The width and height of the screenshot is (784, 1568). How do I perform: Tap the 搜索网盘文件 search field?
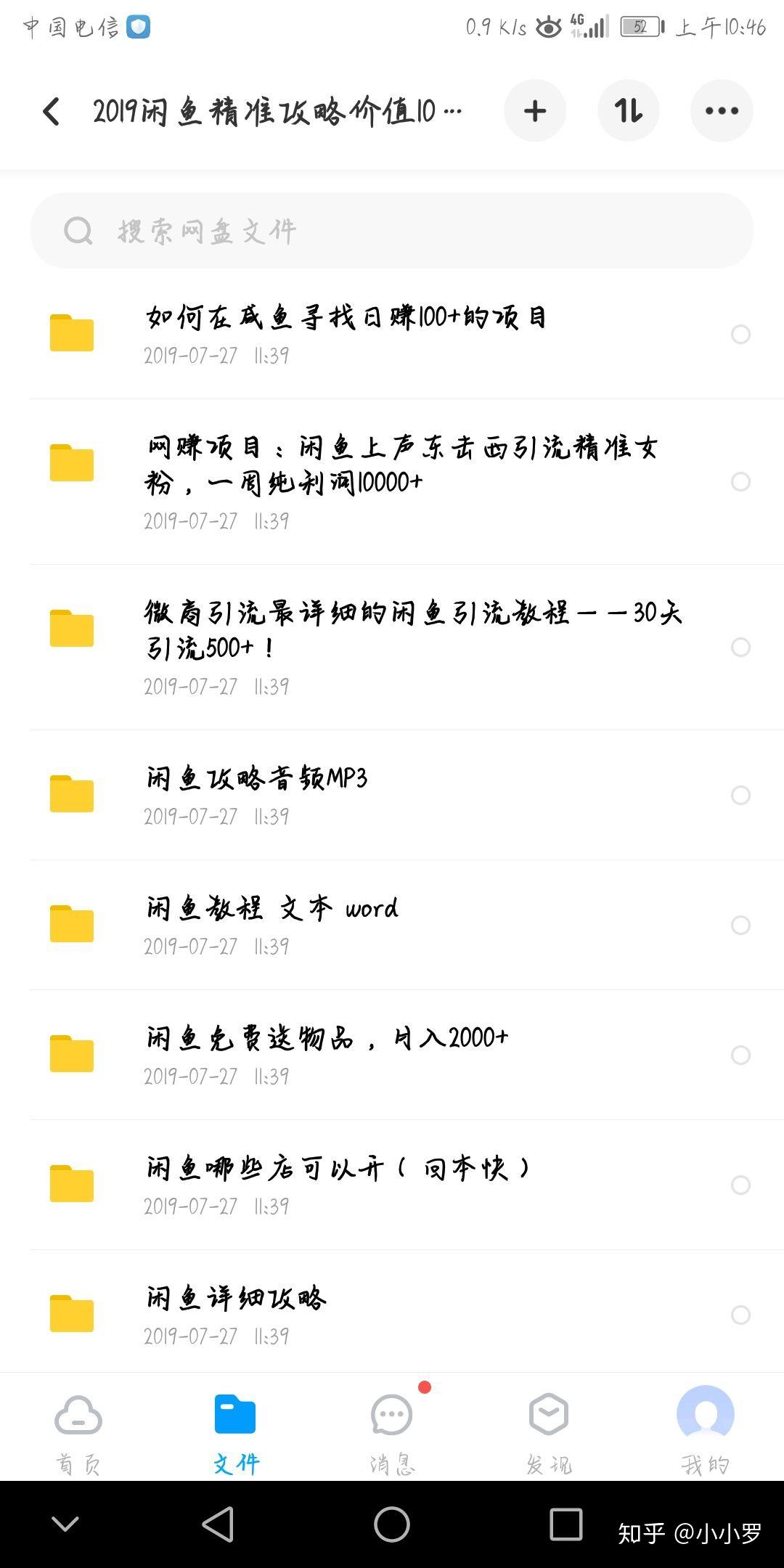(x=392, y=231)
